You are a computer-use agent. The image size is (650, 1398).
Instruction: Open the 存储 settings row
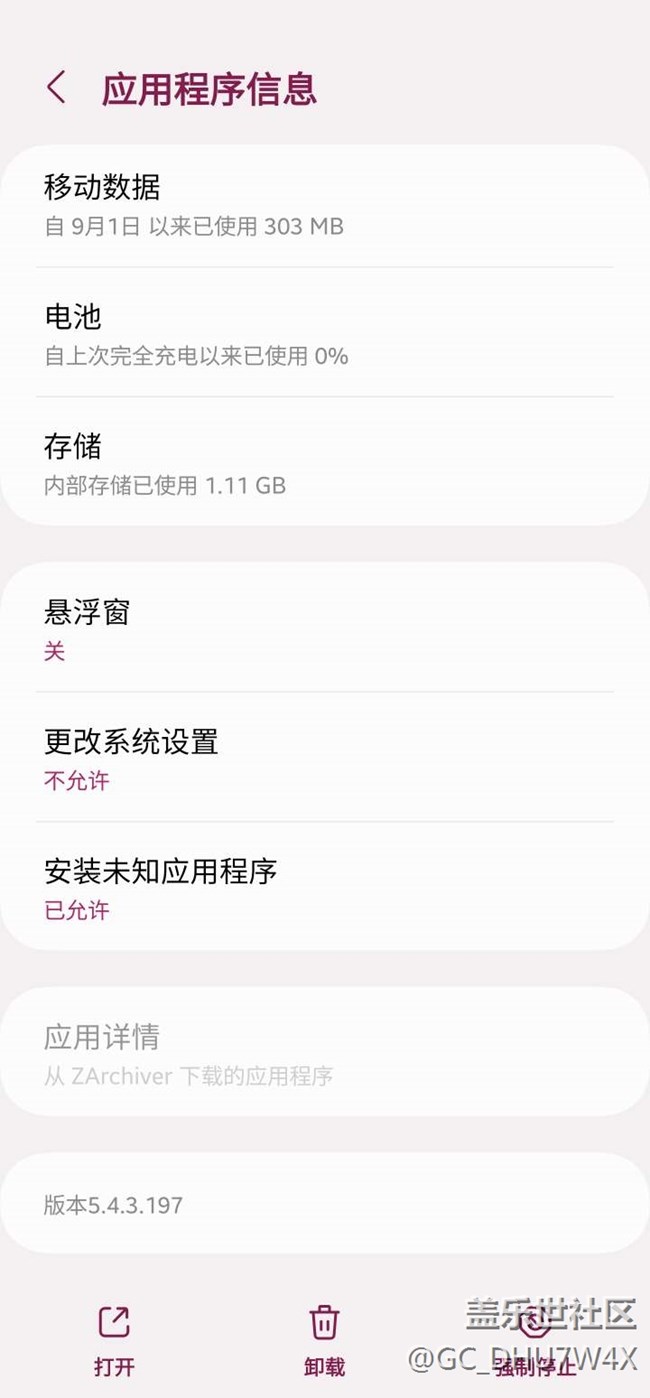tap(325, 461)
